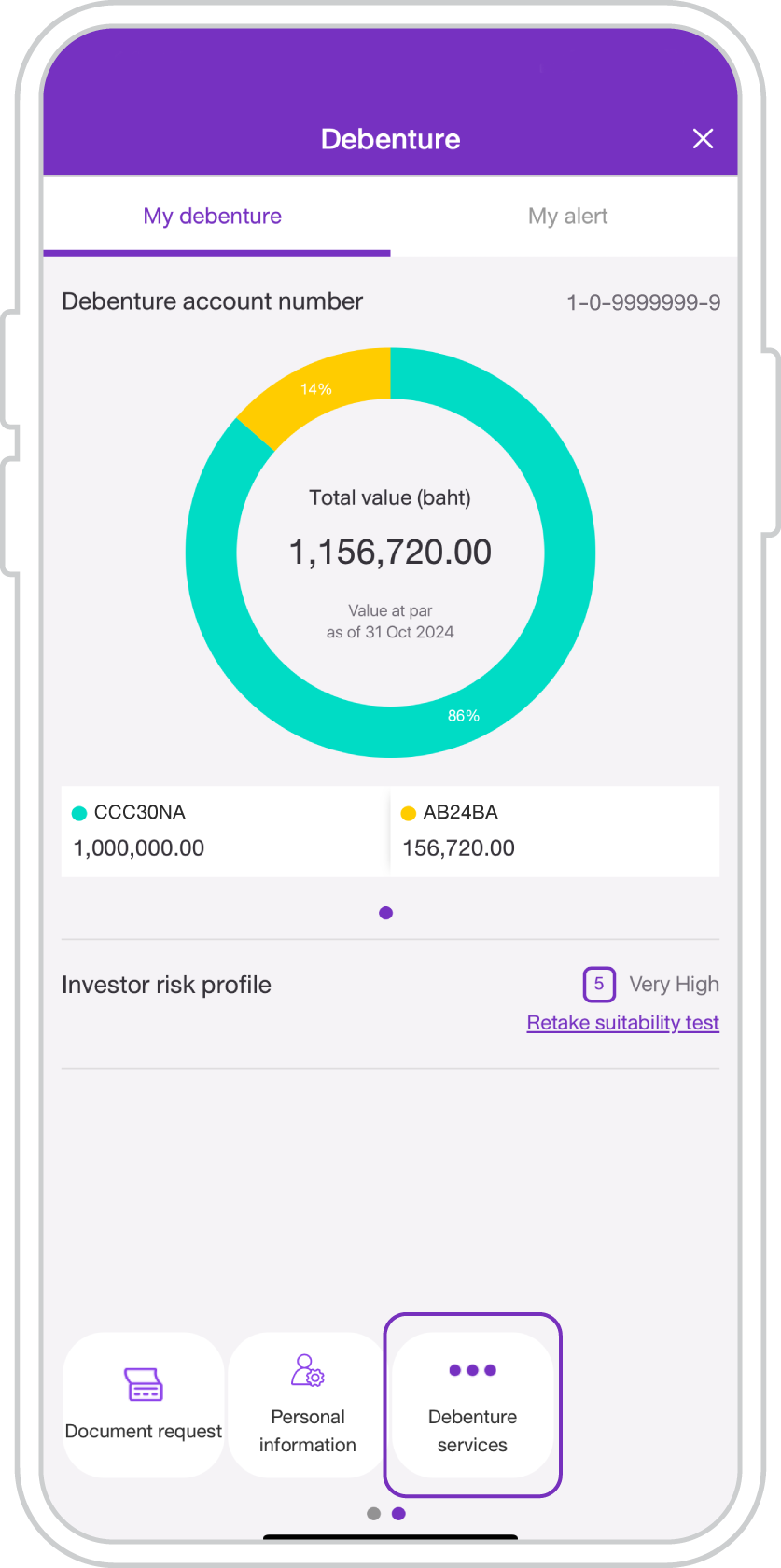This screenshot has width=781, height=1568.
Task: View the CCC30NA debenture holding
Action: click(224, 831)
